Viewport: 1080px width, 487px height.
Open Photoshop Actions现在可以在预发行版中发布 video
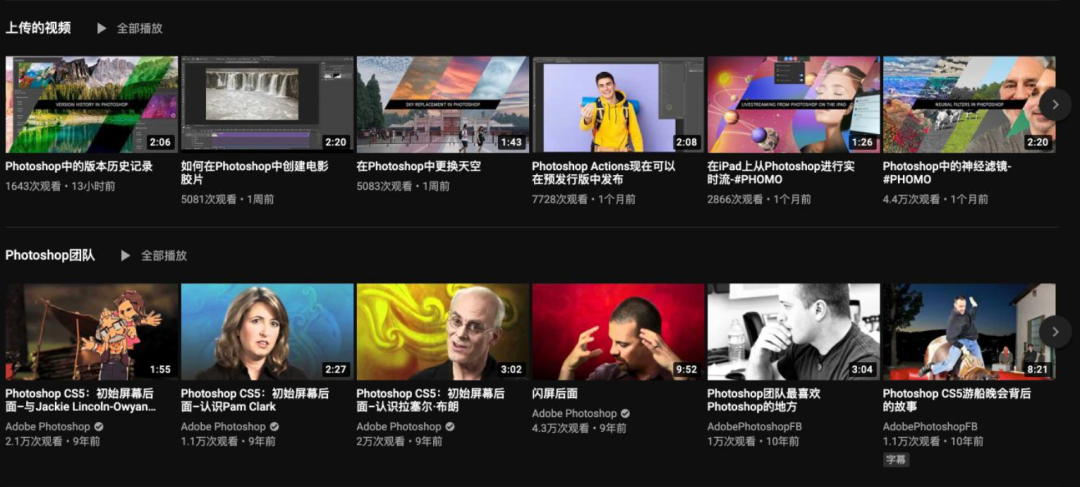[x=617, y=104]
